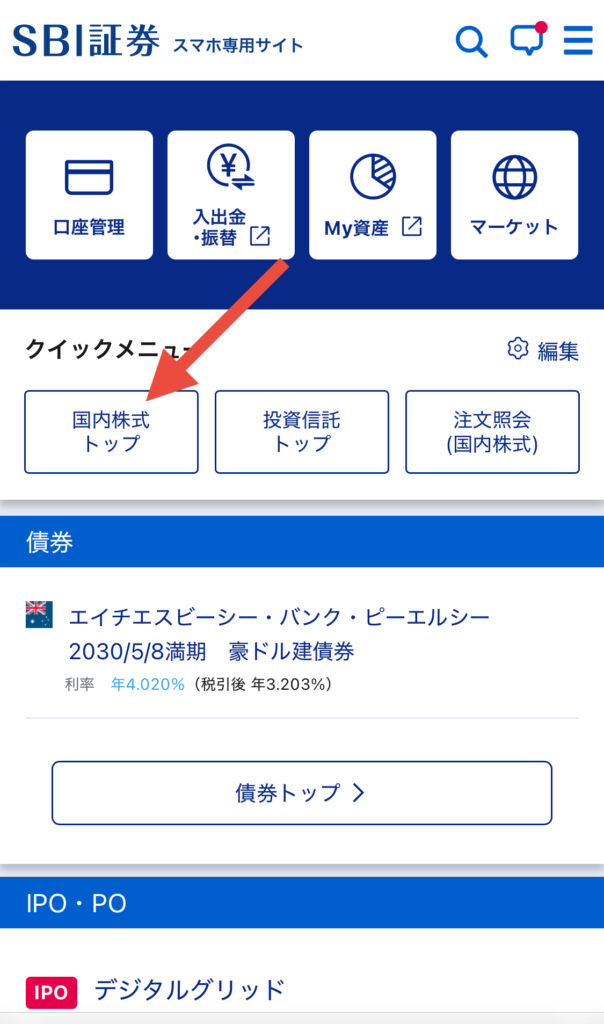The width and height of the screenshot is (604, 1024).
Task: Open the マーケット market section
Action: (514, 195)
